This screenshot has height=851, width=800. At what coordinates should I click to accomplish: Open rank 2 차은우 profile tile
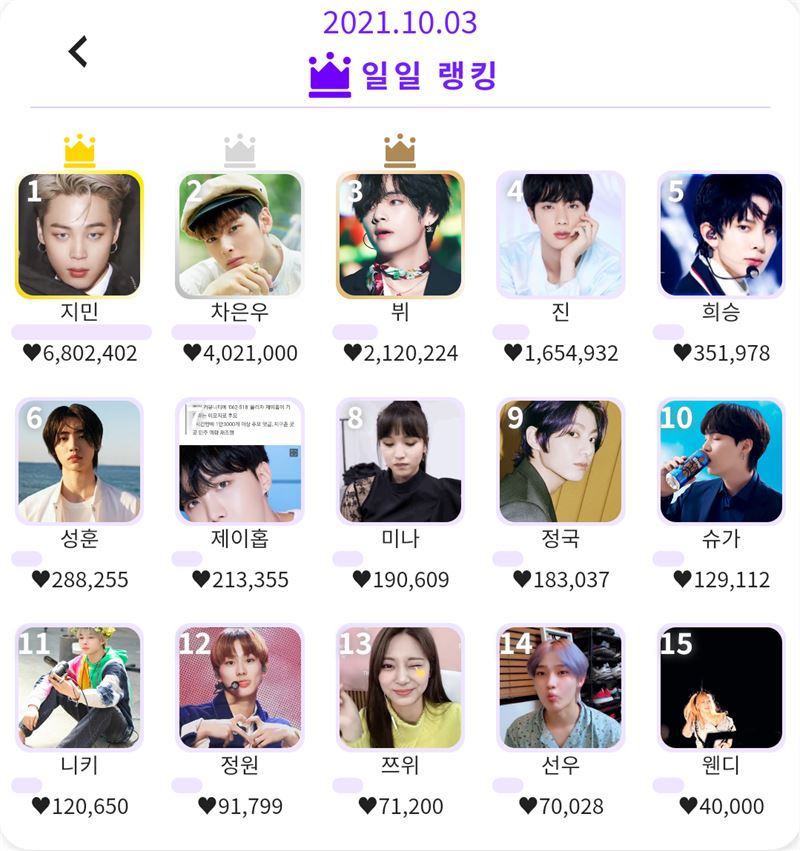pos(240,235)
